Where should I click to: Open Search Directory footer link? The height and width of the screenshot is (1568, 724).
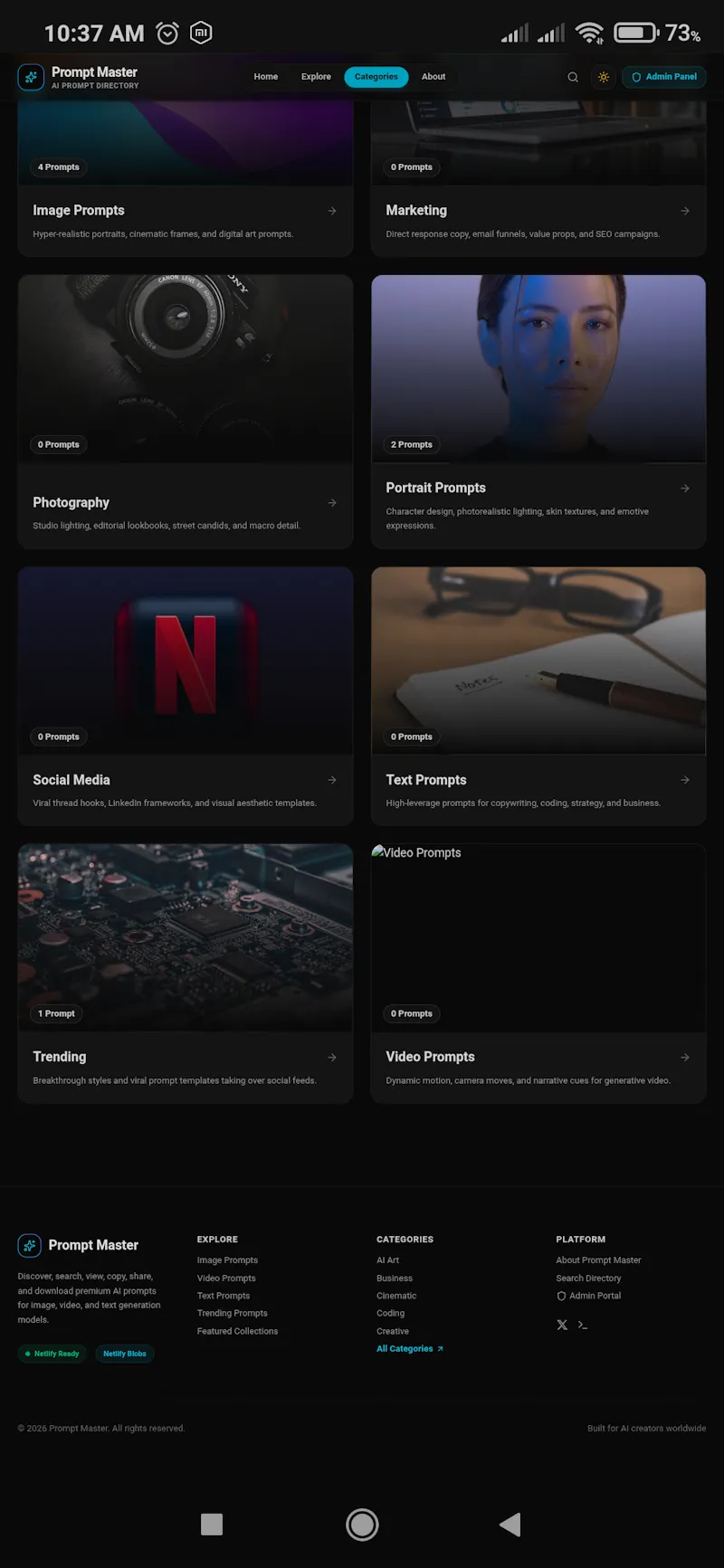(588, 1278)
